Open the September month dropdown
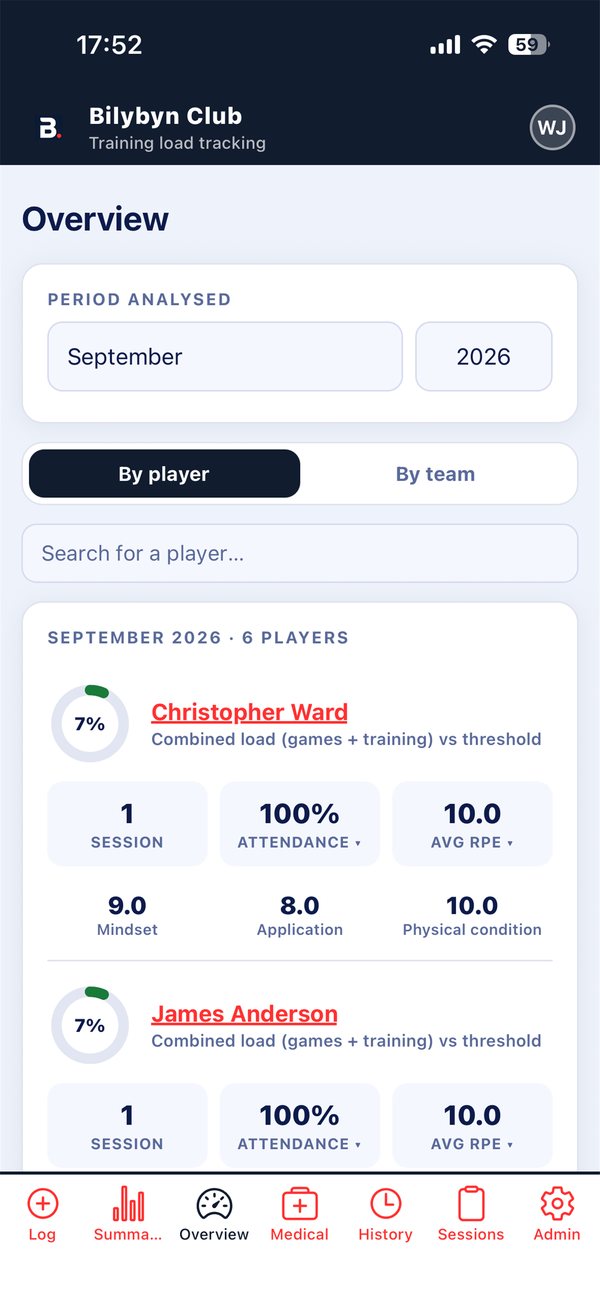The width and height of the screenshot is (600, 1298). [x=225, y=357]
